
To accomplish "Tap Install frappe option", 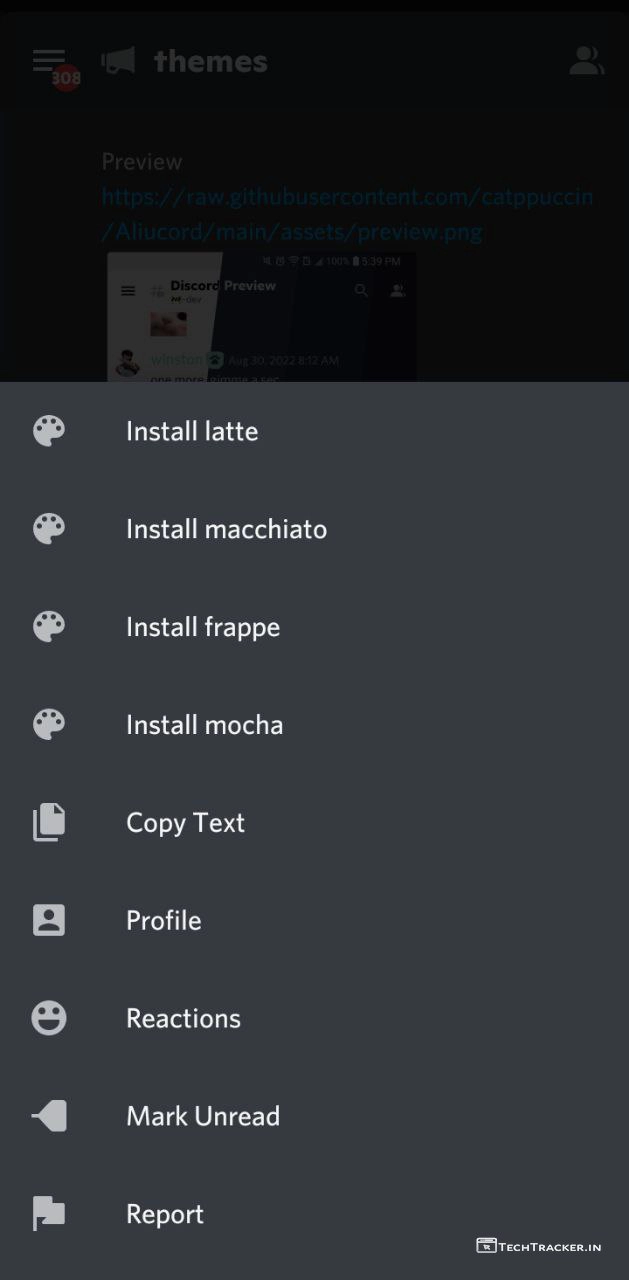I will (x=203, y=627).
